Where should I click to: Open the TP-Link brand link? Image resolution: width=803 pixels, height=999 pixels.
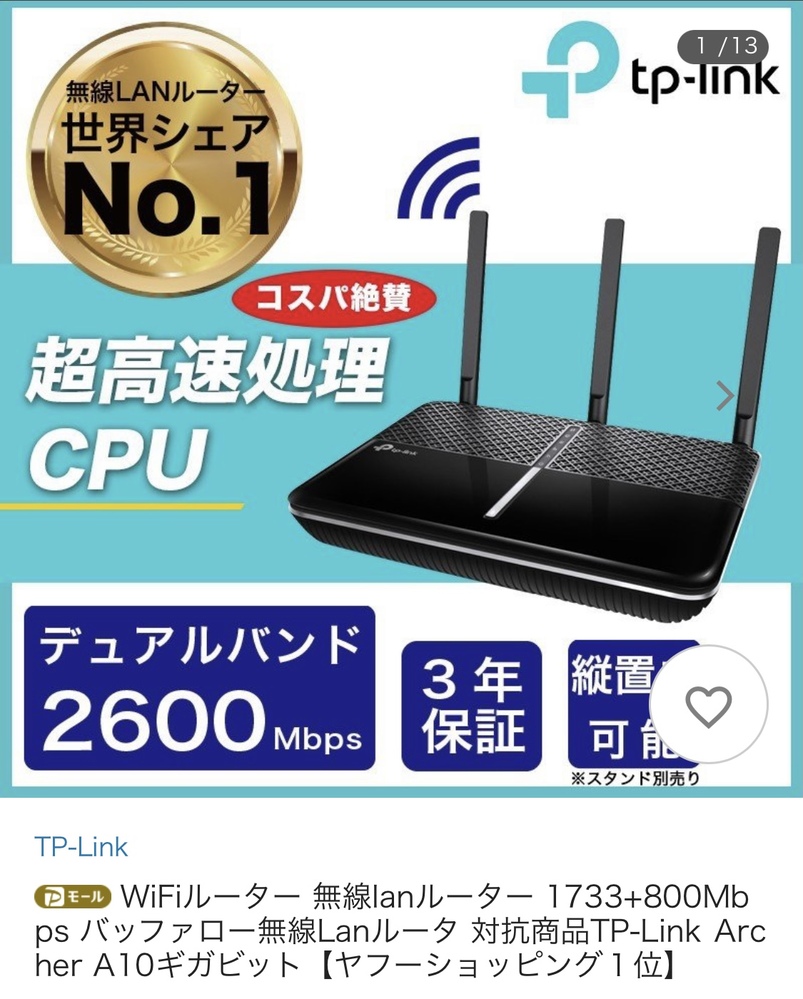click(x=81, y=847)
